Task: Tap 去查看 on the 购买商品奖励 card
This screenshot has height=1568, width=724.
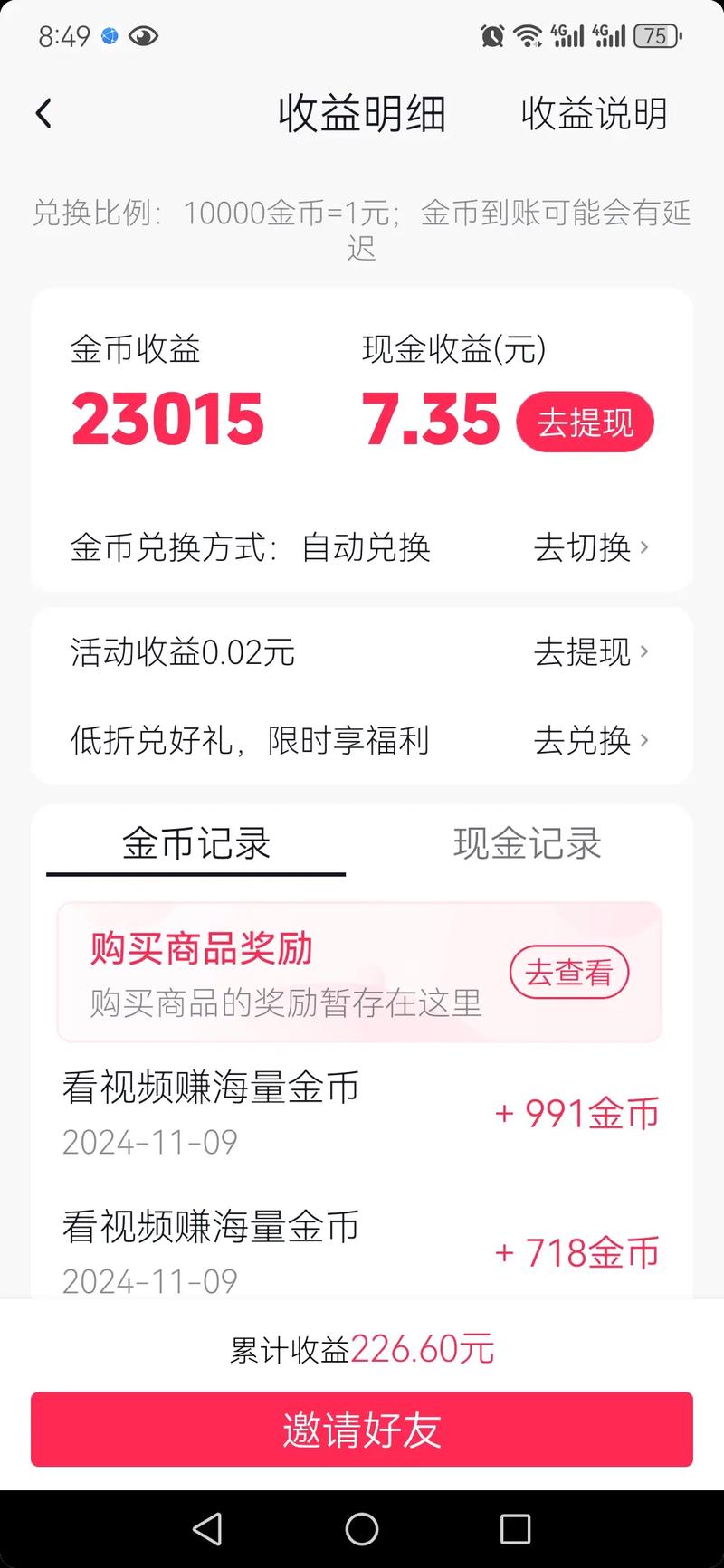Action: (x=569, y=973)
